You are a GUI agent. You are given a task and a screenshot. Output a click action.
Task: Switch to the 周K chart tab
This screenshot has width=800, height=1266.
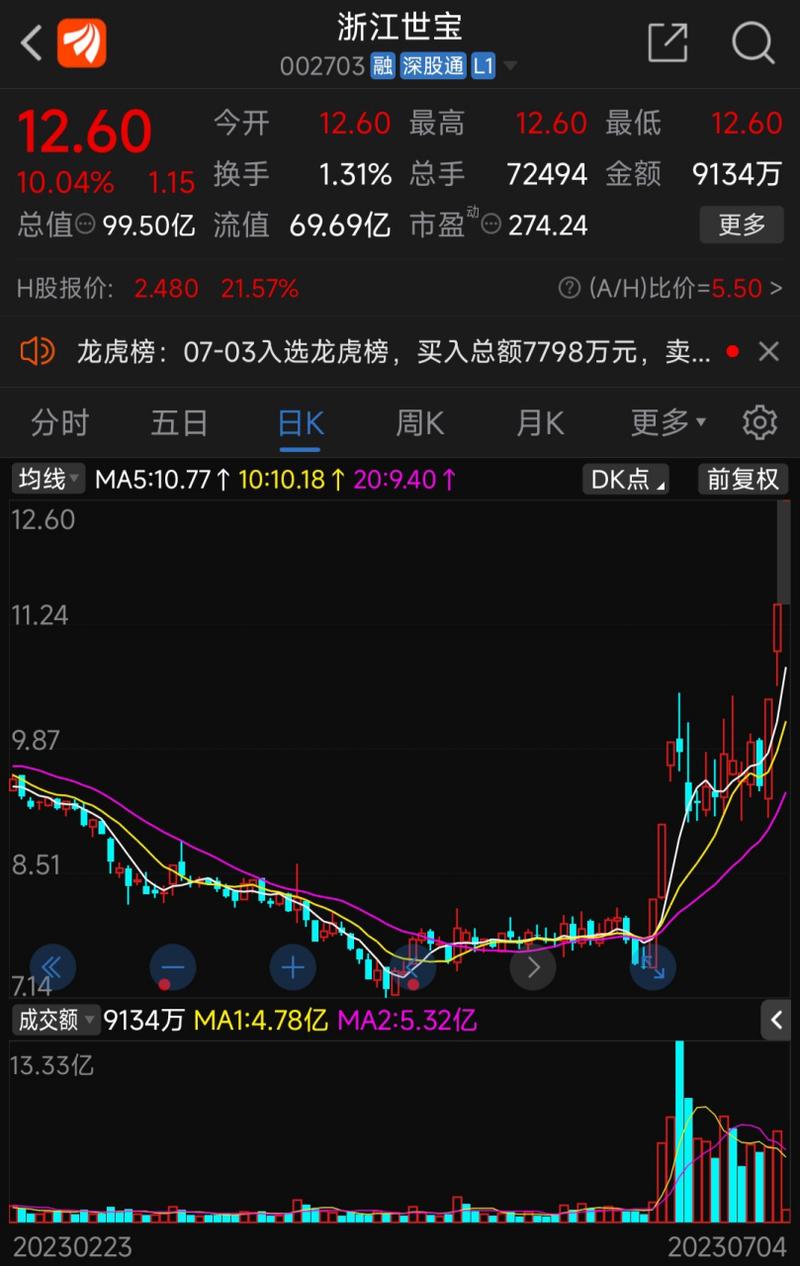tap(420, 423)
